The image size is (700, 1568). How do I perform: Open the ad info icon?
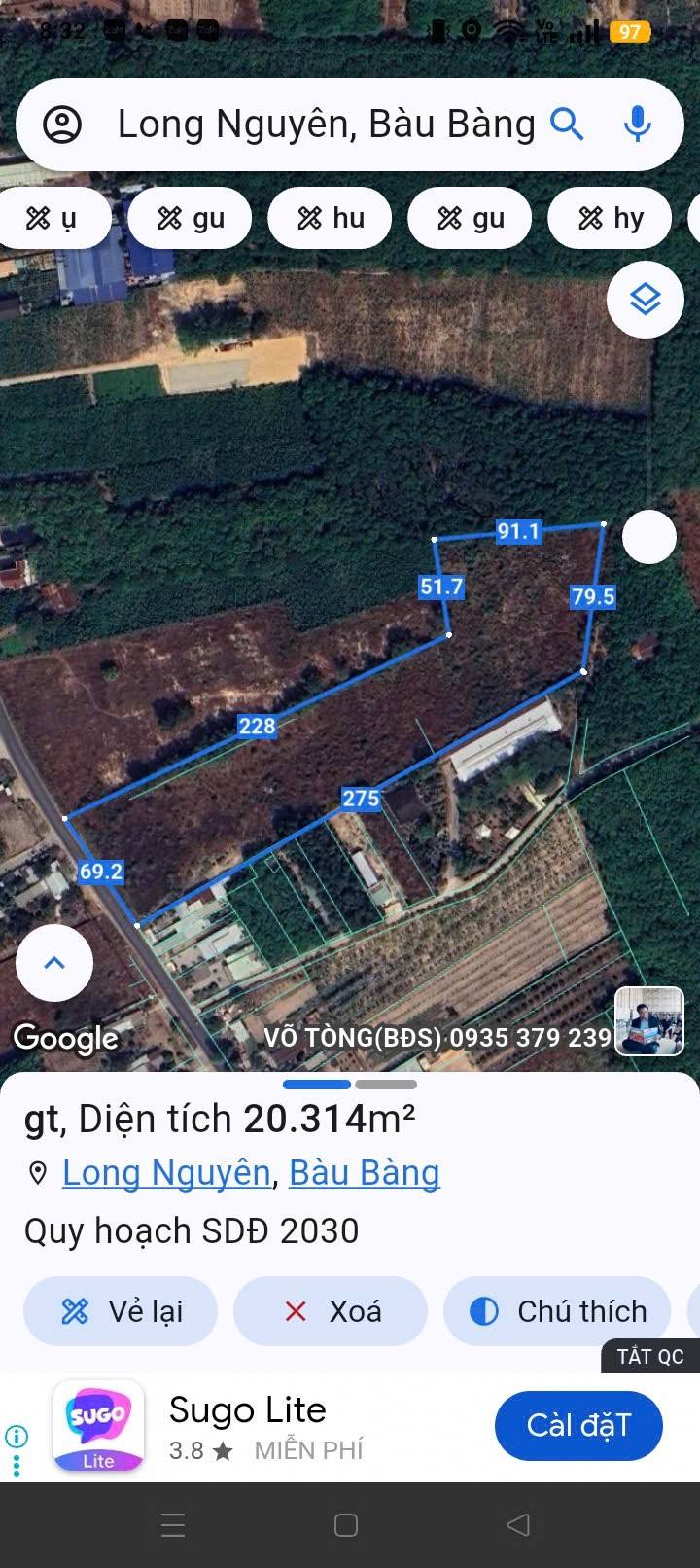[x=16, y=1436]
